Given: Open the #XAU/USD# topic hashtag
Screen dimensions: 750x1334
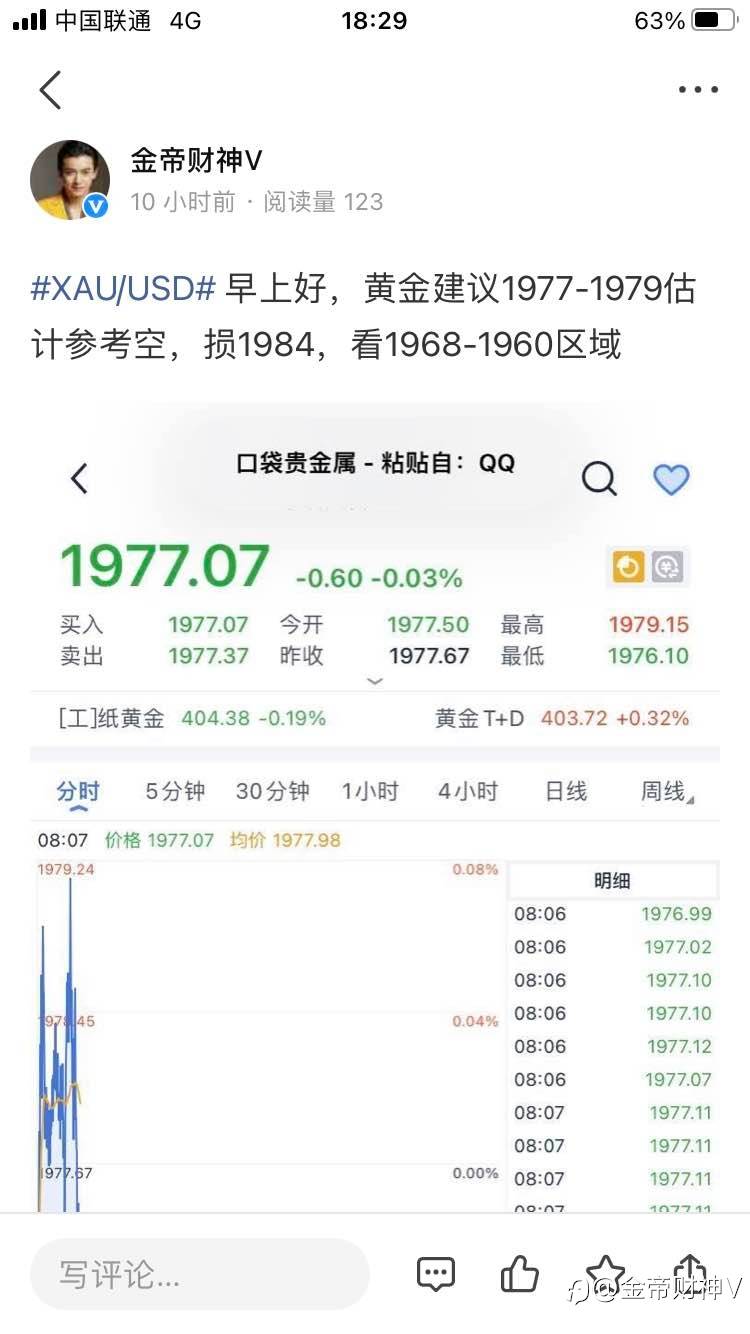Looking at the screenshot, I should point(123,289).
